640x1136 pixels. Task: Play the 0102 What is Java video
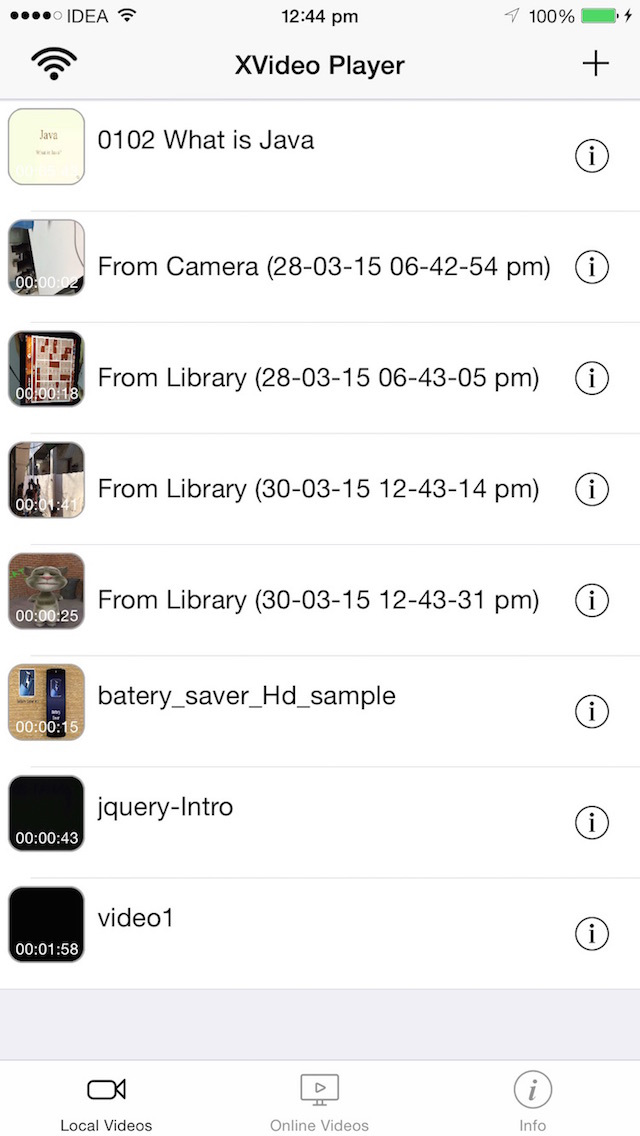click(x=205, y=140)
